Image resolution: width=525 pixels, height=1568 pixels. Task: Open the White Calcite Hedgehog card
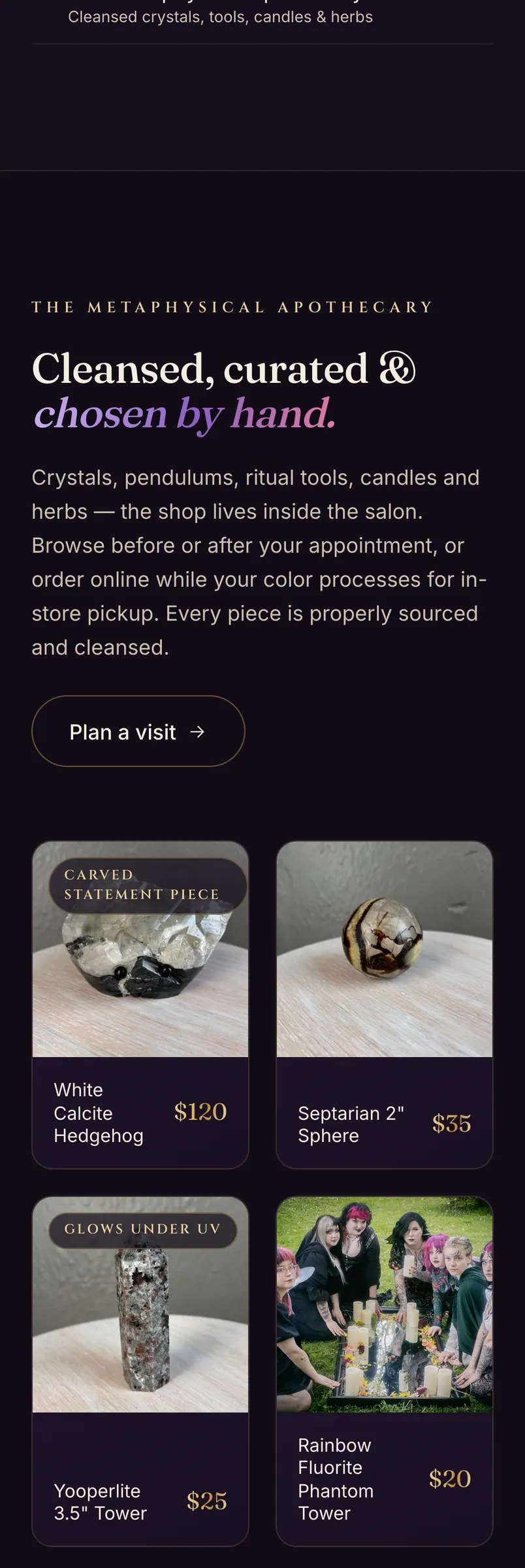[140, 1004]
